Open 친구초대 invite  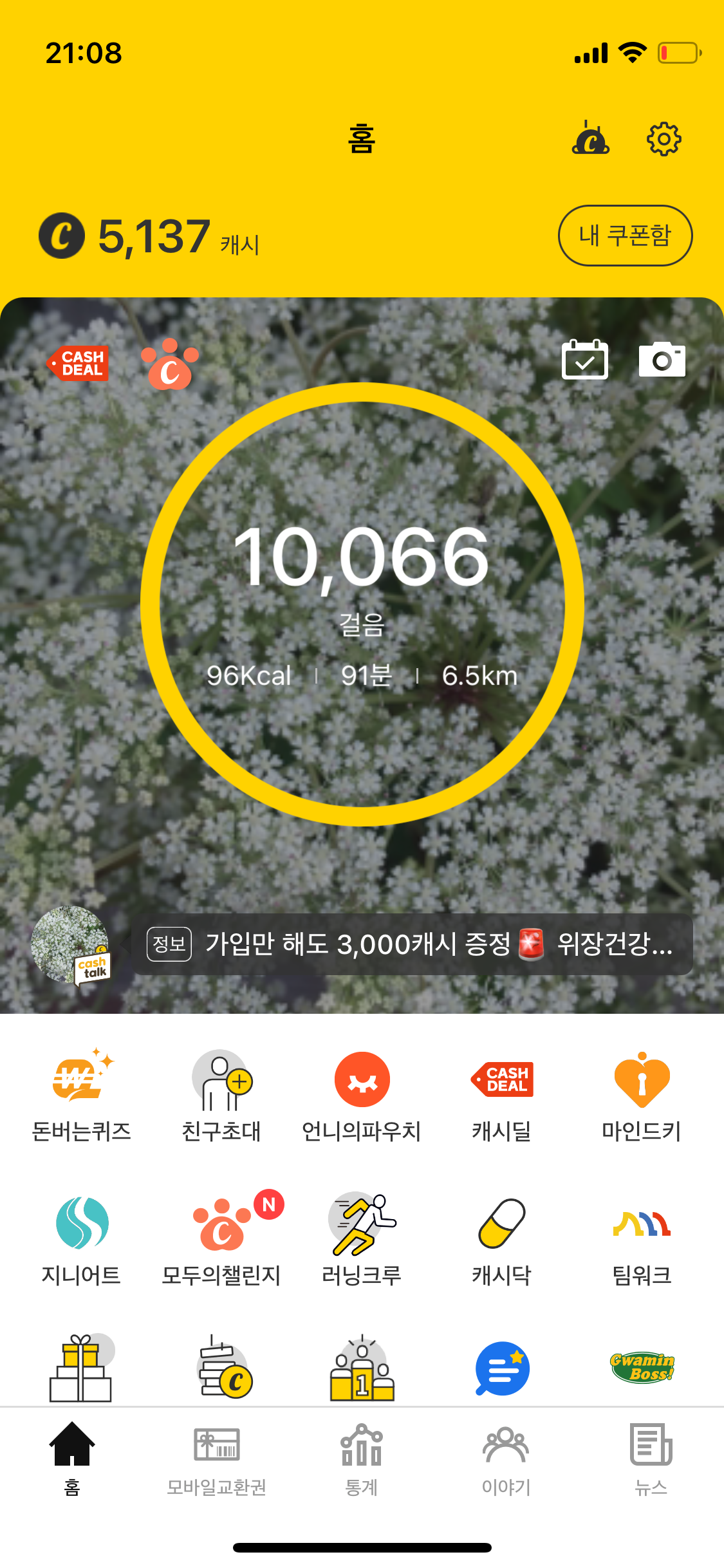click(221, 1096)
